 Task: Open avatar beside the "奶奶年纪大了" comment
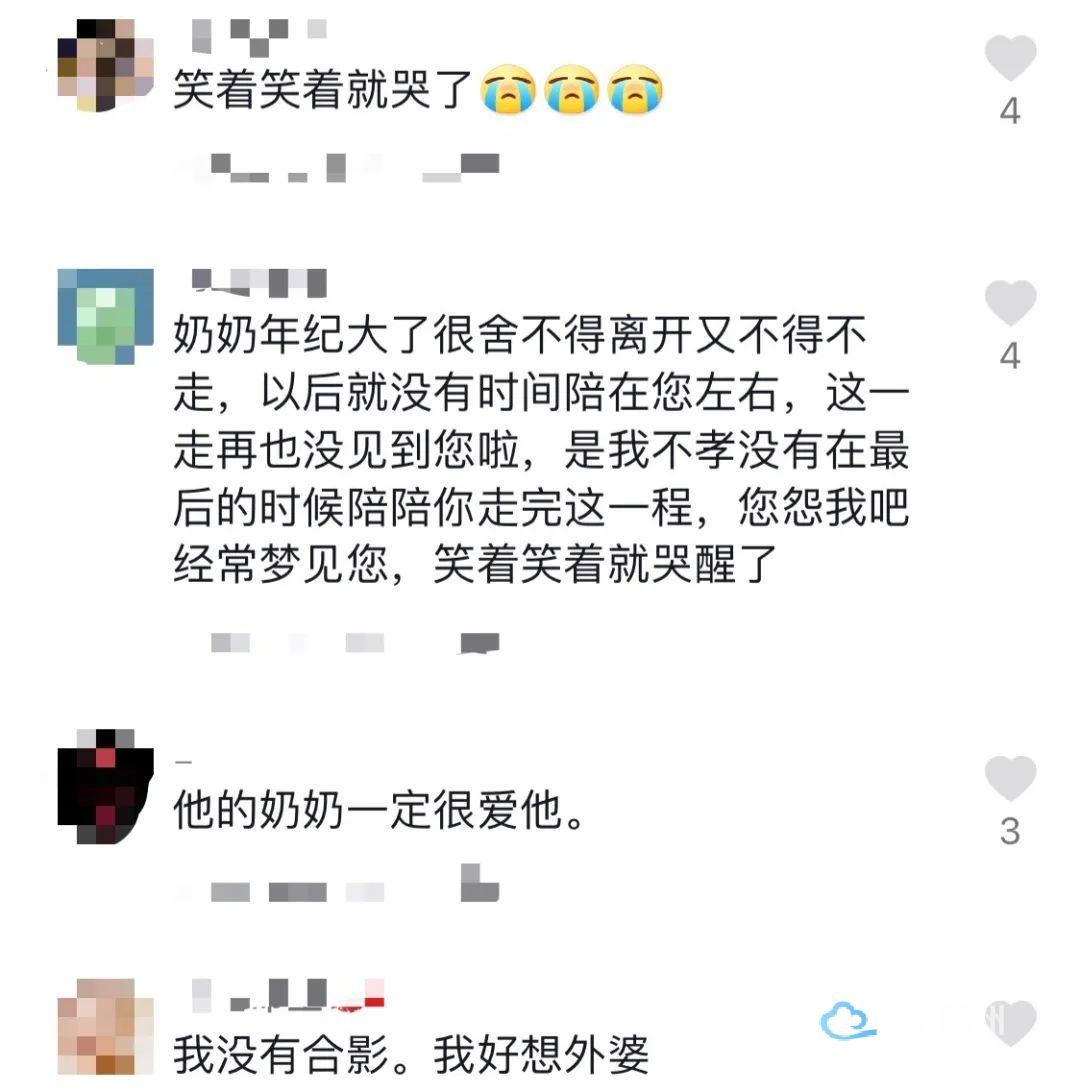pyautogui.click(x=105, y=316)
